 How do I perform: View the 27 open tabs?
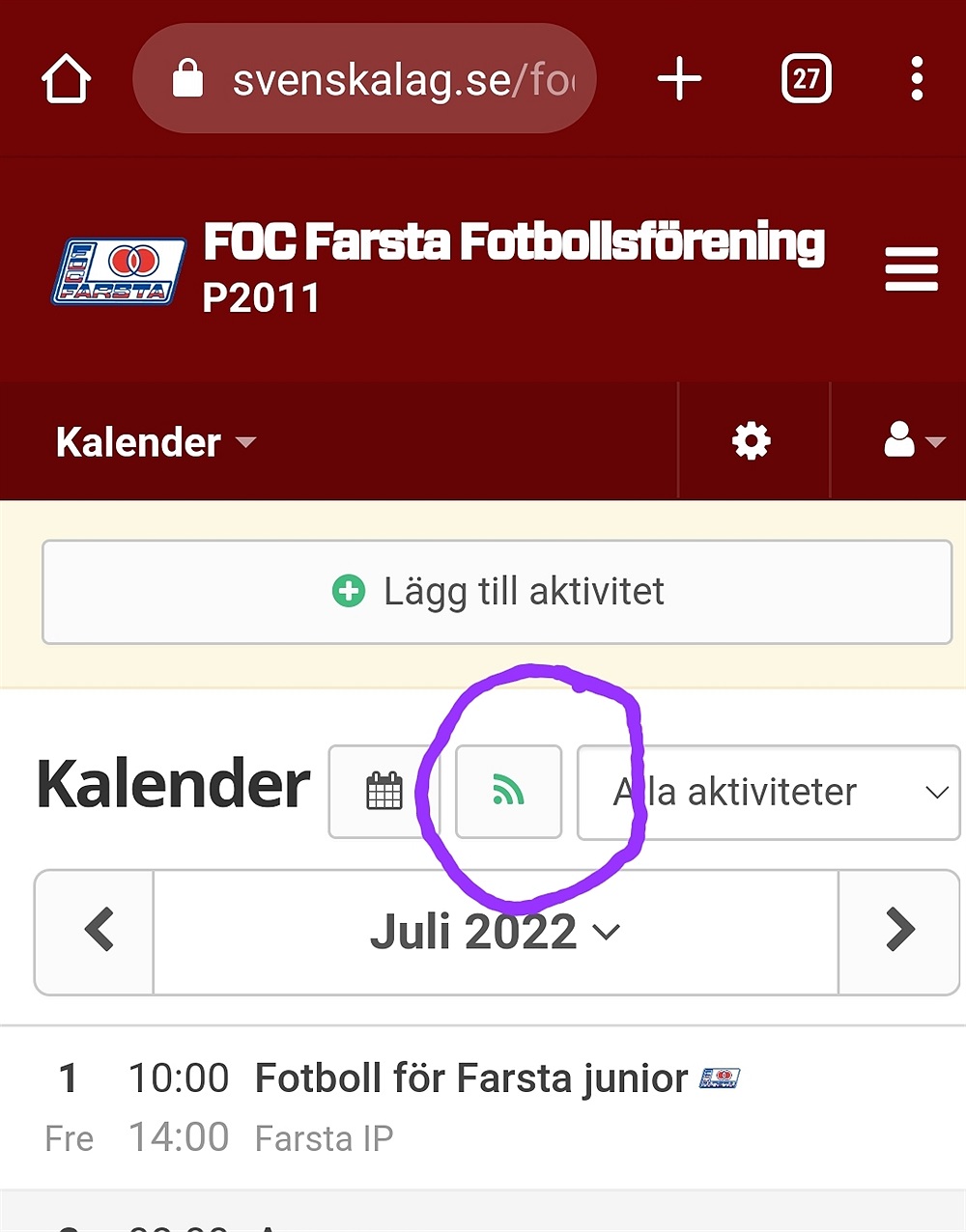coord(806,79)
